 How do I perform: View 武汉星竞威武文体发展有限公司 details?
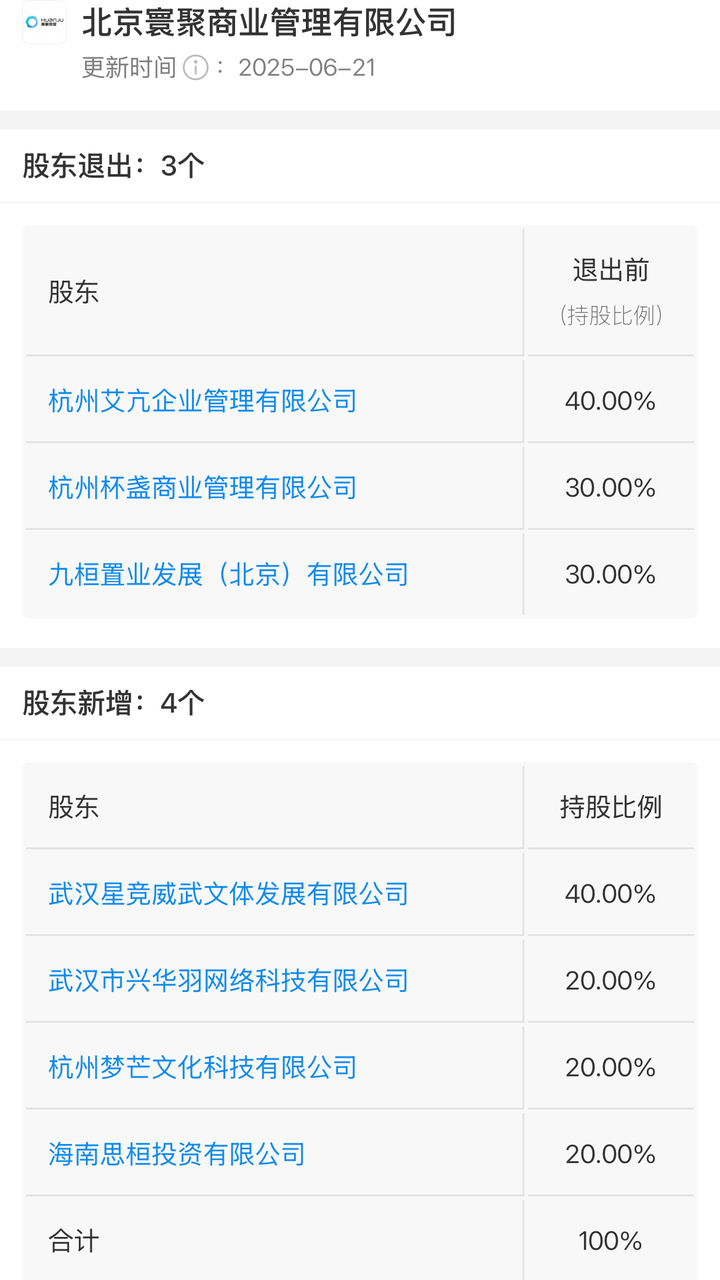coord(229,893)
